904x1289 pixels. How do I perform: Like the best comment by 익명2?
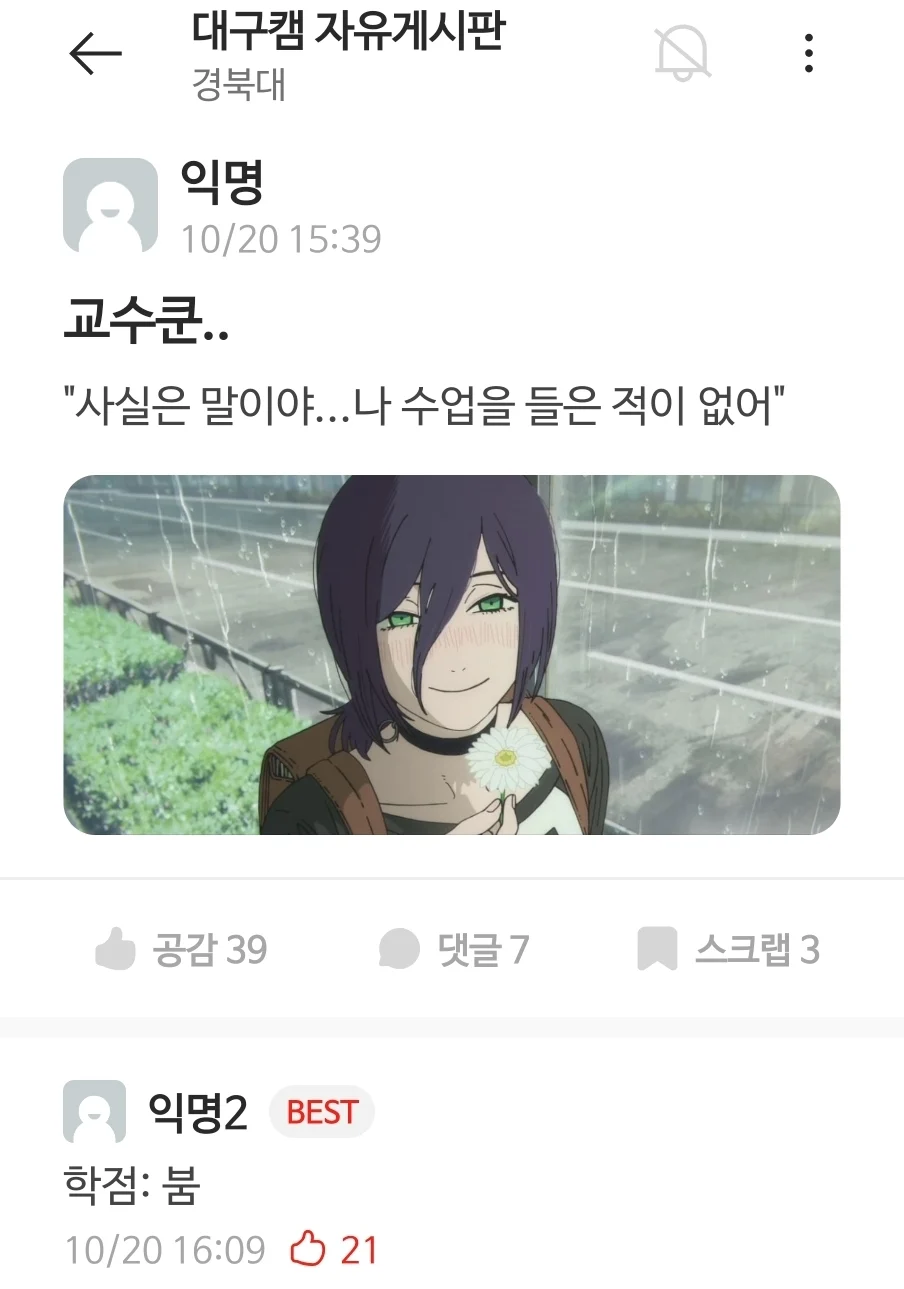308,1249
